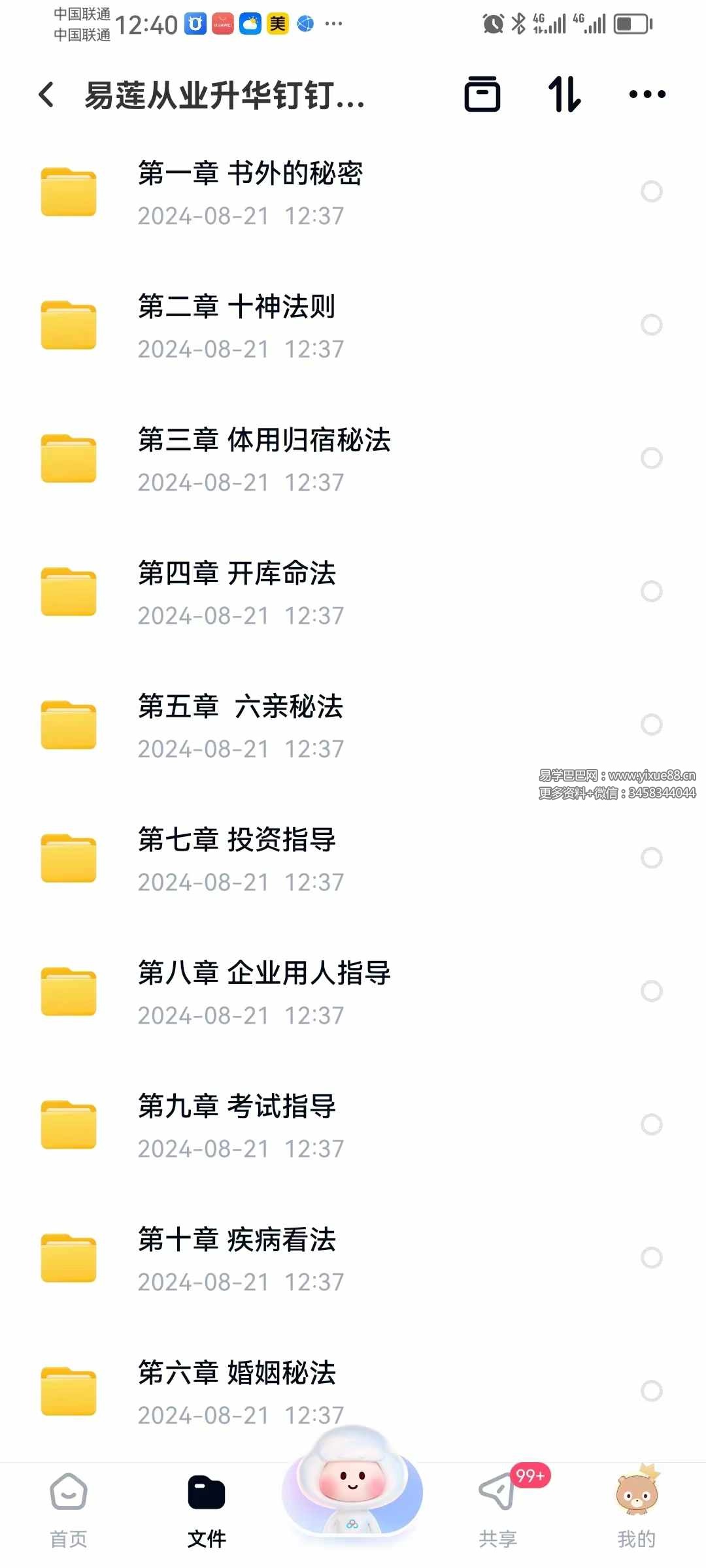Tap the folder icon of 第四章 开库命法
Viewport: 706px width, 1568px height.
tap(69, 591)
